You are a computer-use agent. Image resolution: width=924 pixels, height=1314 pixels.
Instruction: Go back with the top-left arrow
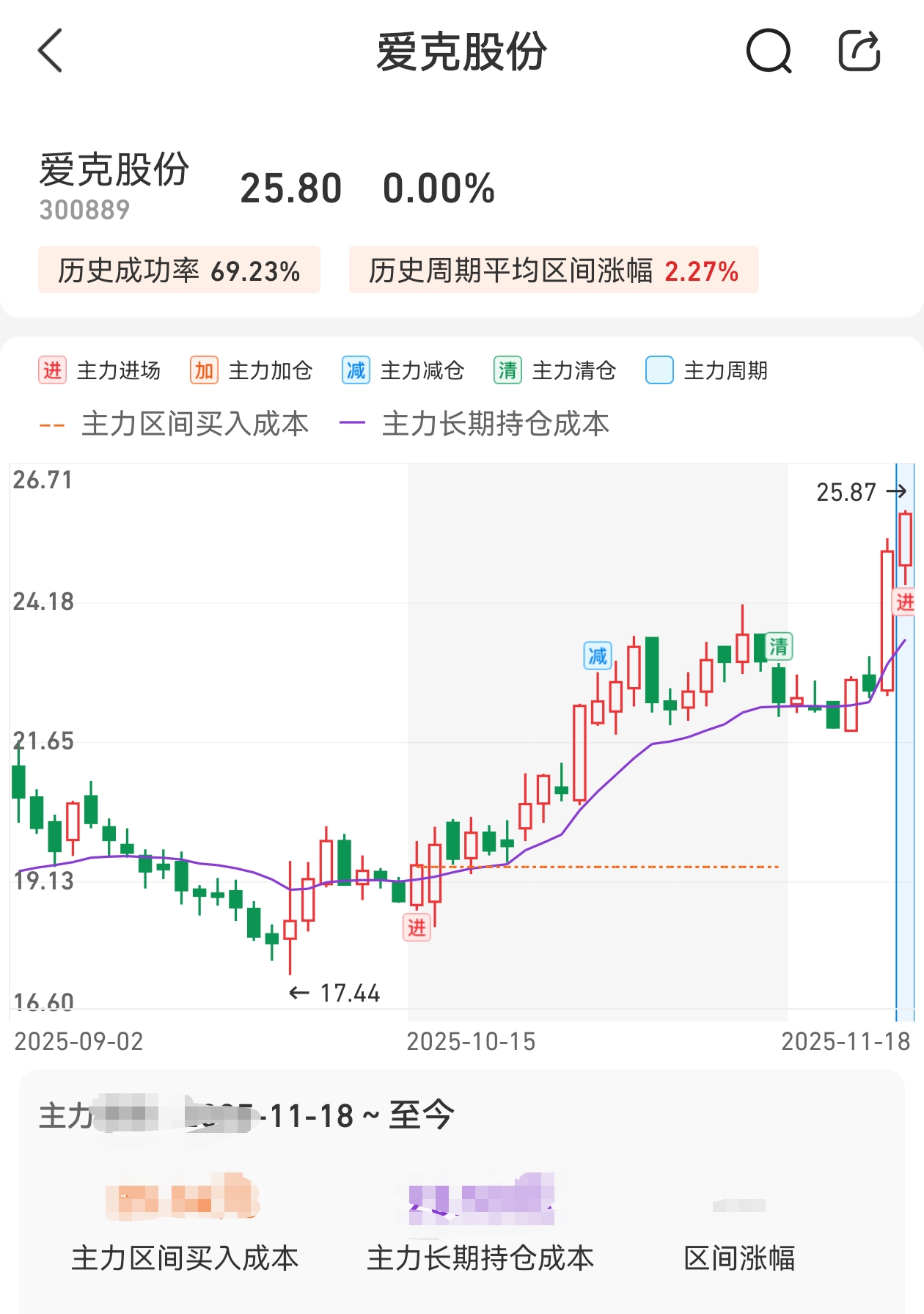click(x=50, y=51)
